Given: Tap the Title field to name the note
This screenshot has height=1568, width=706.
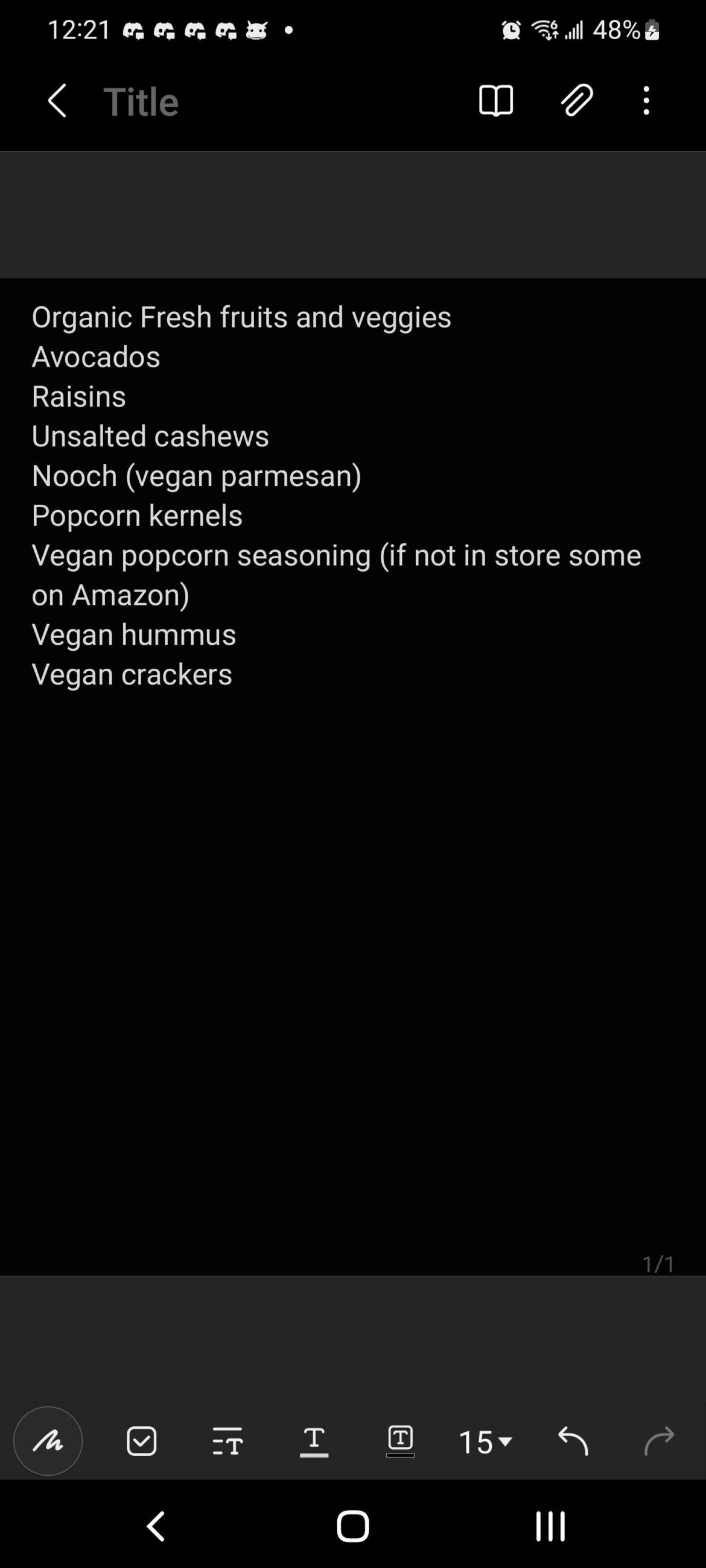Looking at the screenshot, I should pyautogui.click(x=141, y=101).
